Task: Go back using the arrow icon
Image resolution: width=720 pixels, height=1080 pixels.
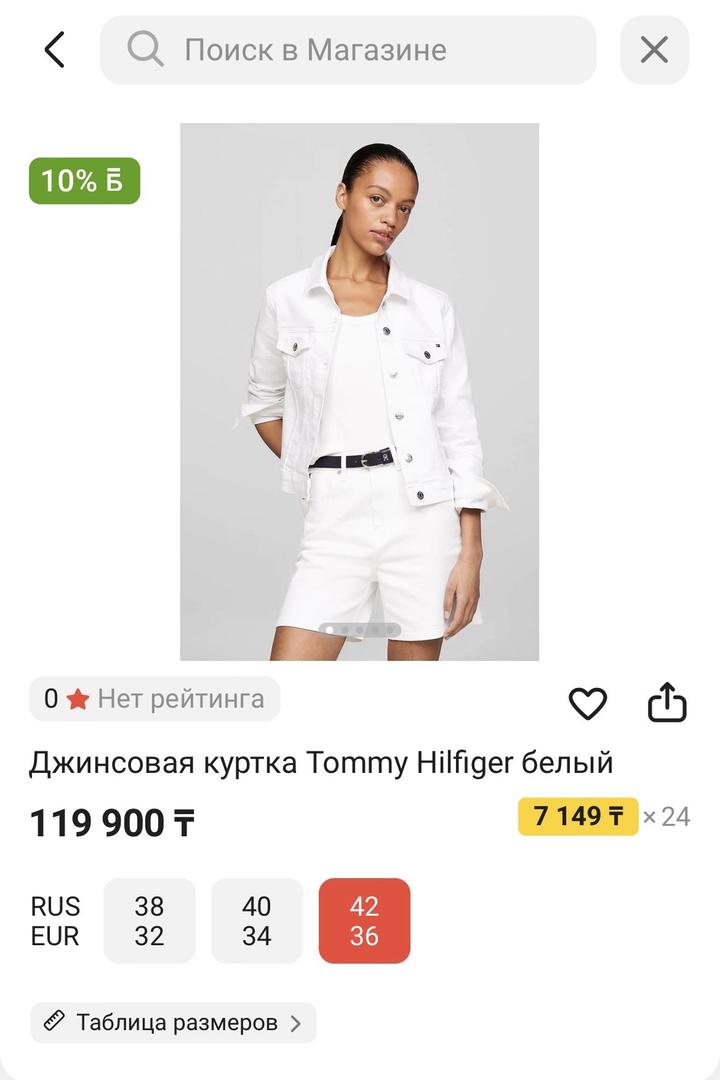Action: click(55, 50)
